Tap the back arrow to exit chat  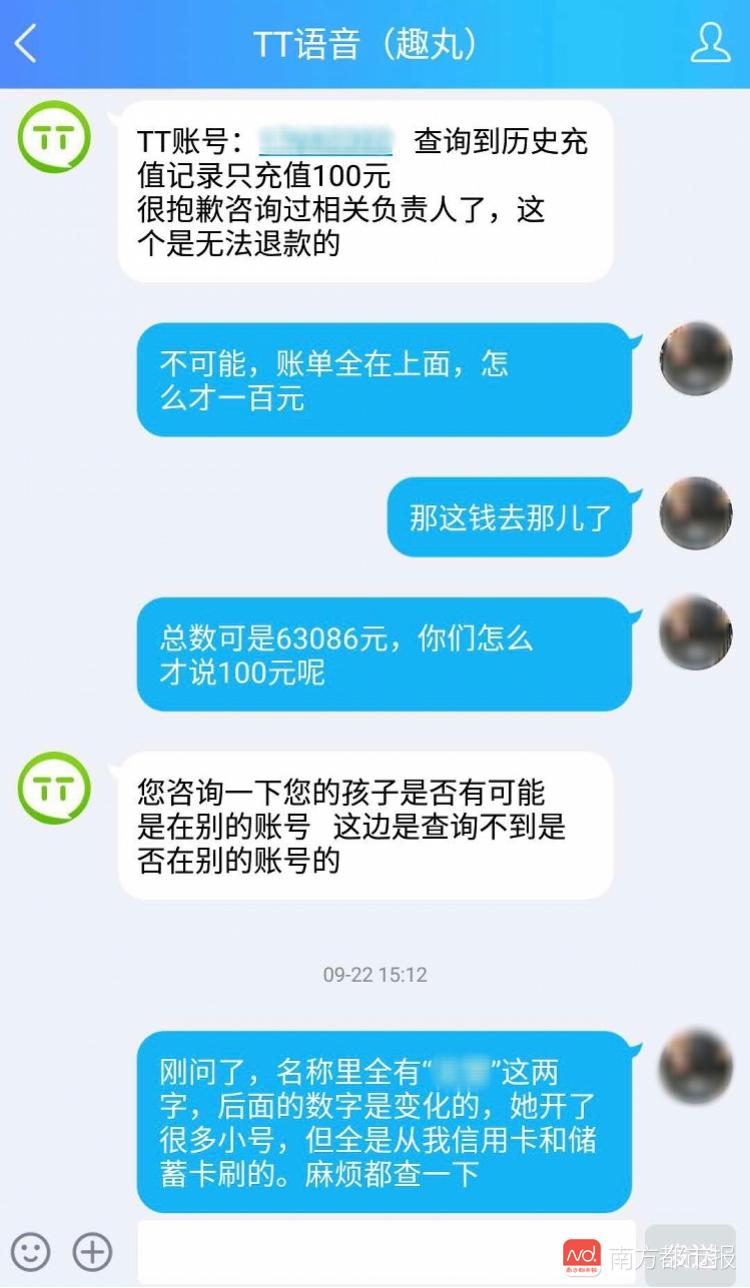[24, 45]
